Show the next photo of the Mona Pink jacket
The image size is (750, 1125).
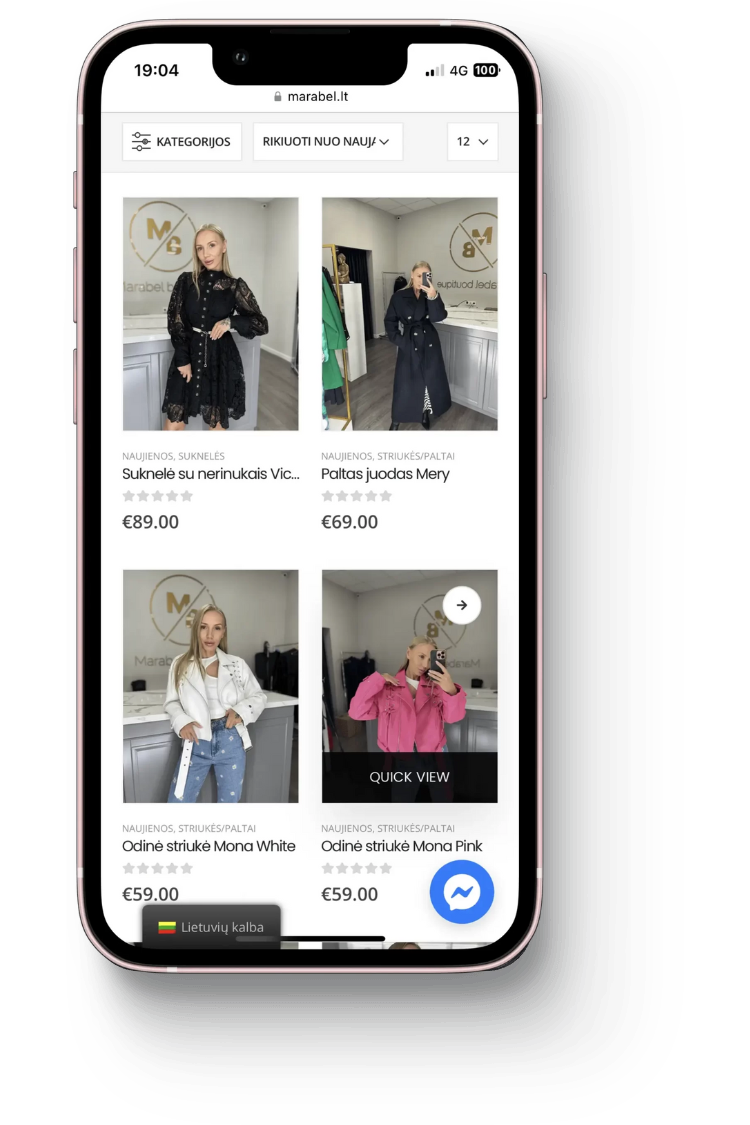pyautogui.click(x=462, y=605)
